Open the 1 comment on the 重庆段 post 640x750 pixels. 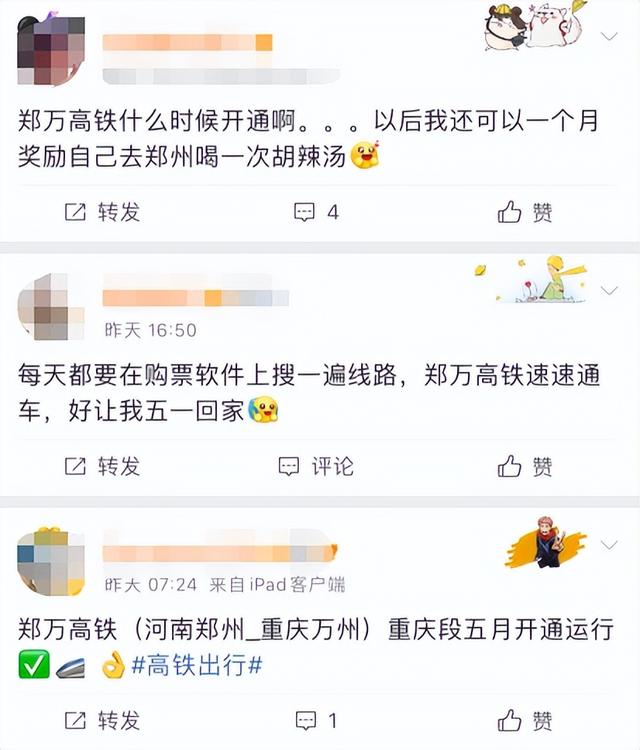coord(316,720)
